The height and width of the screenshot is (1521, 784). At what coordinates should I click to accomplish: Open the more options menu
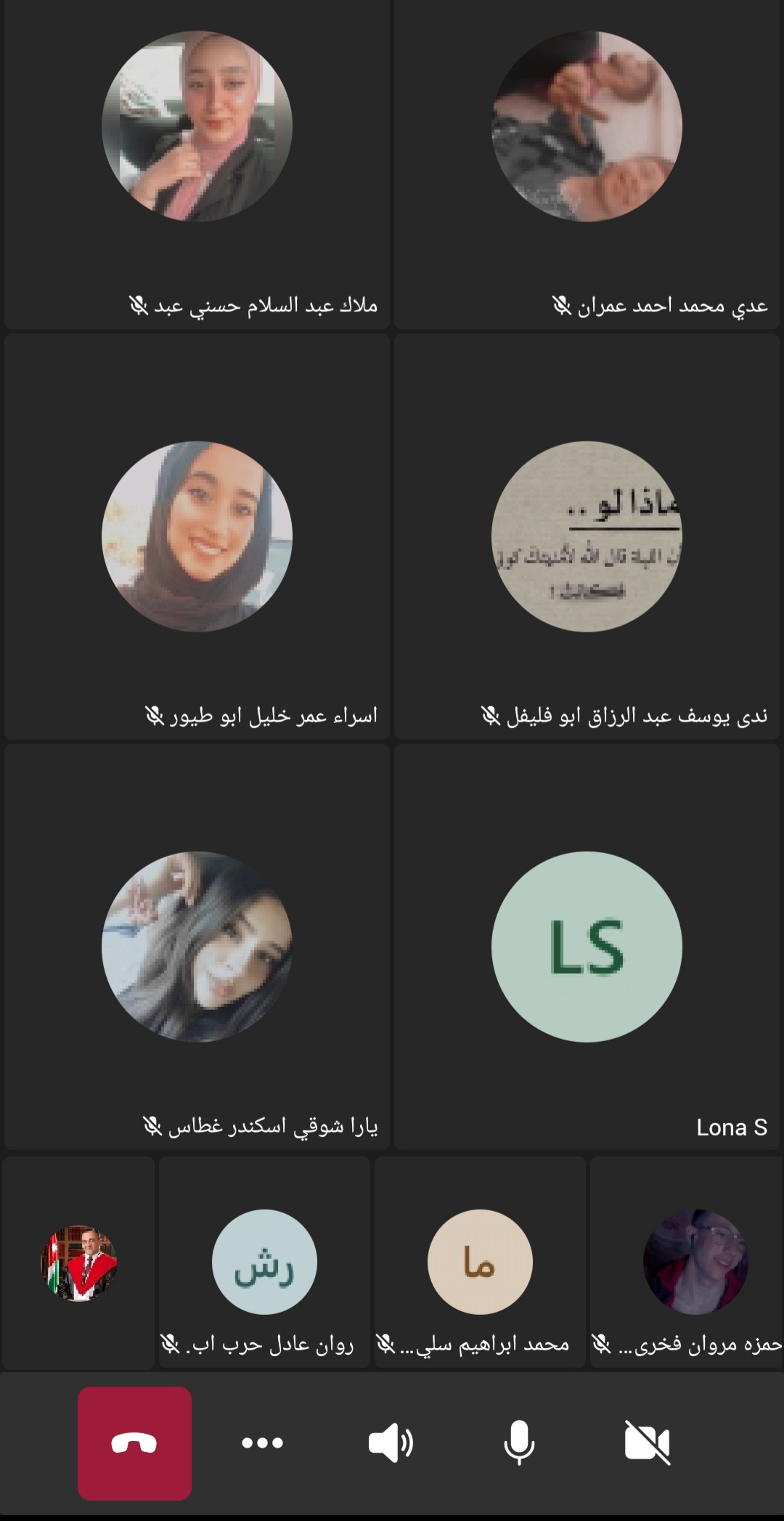[x=262, y=1443]
